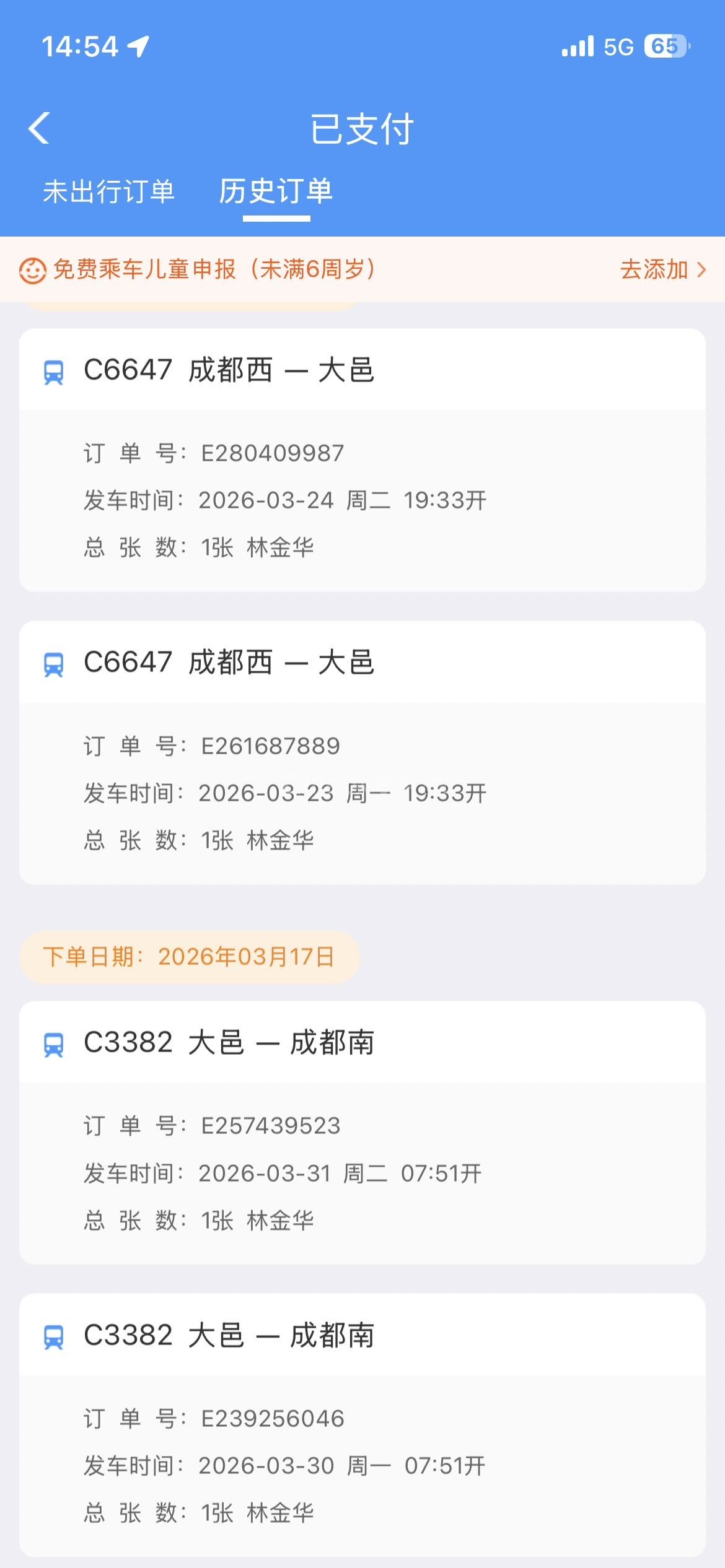This screenshot has width=725, height=1568.
Task: Open order E257439523 to 成都南
Action: coord(362,1132)
